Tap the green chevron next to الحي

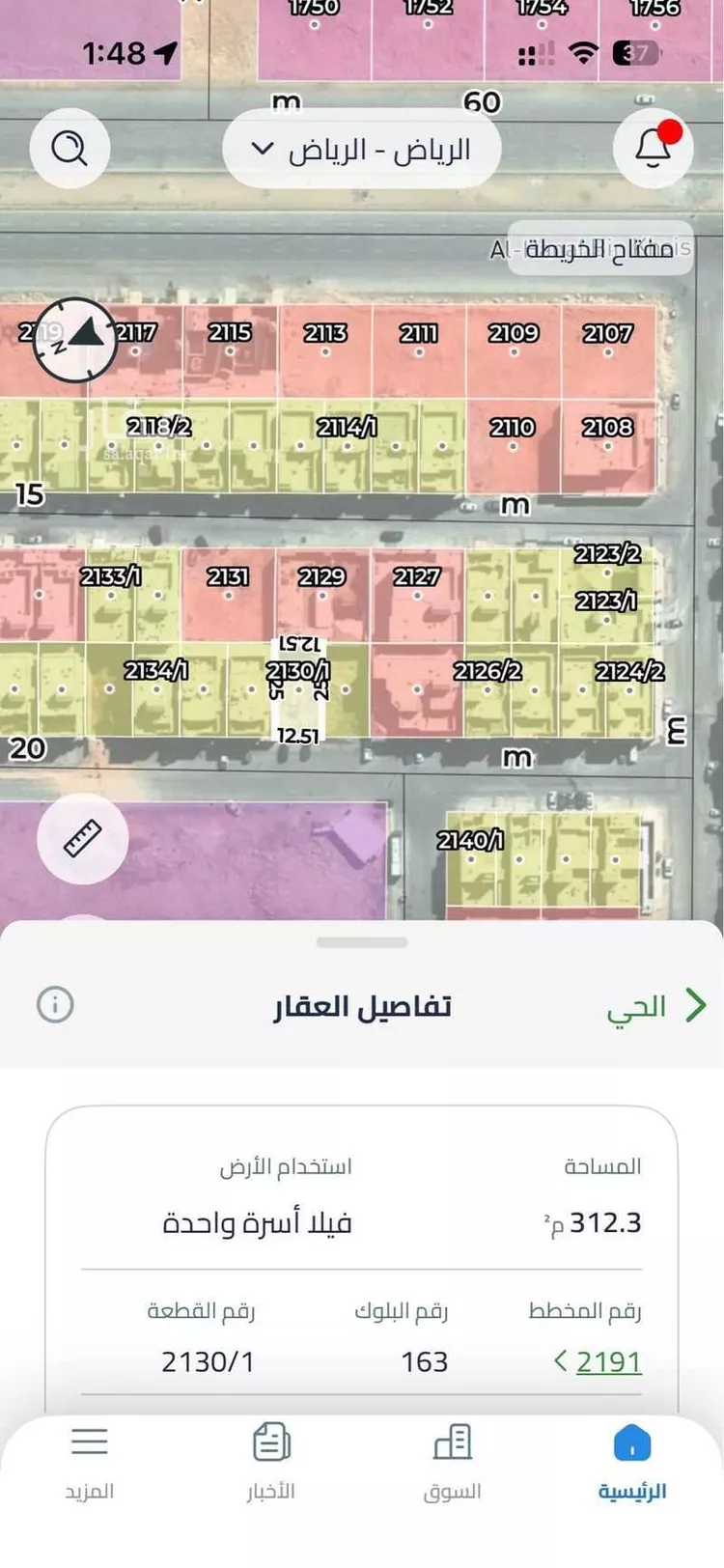(x=694, y=1004)
